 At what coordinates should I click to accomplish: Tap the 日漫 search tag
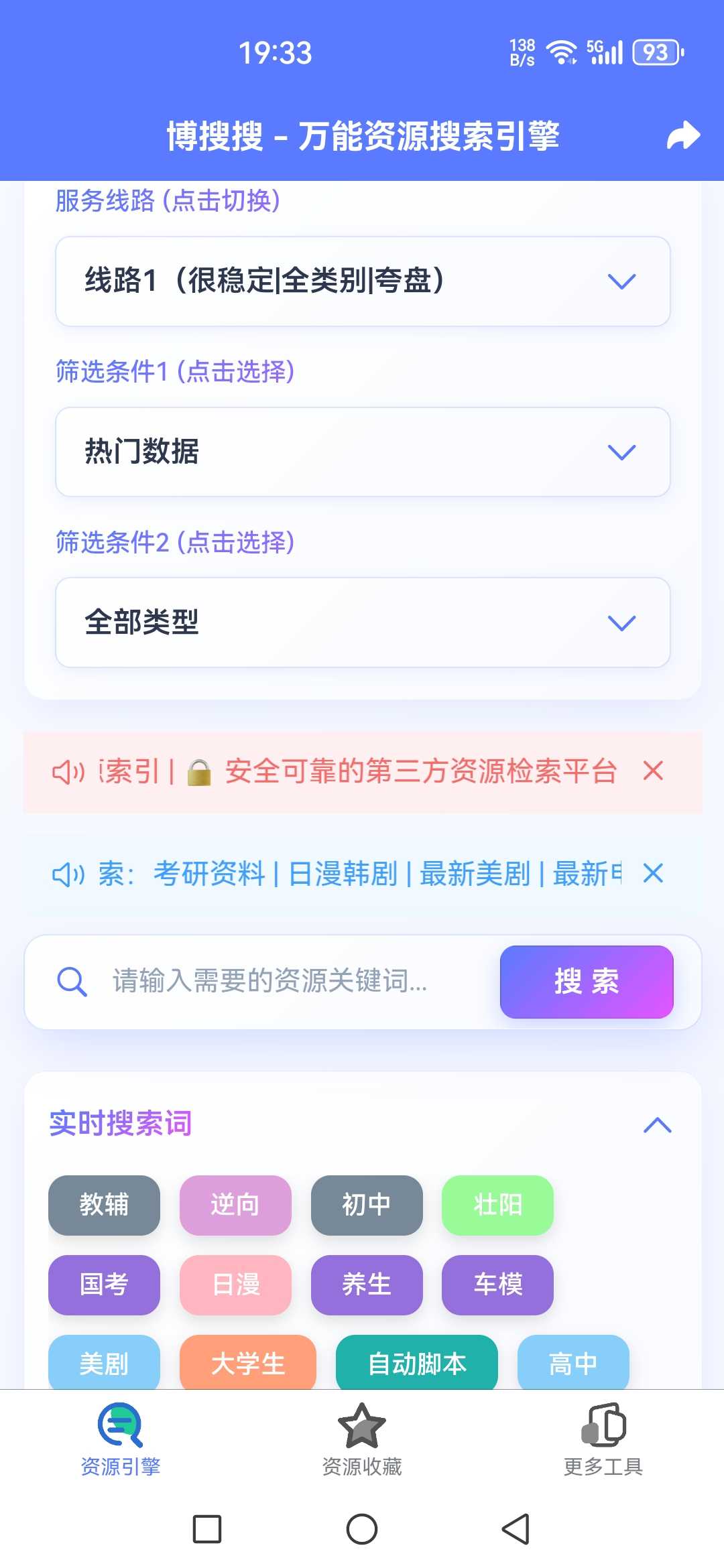click(235, 1285)
